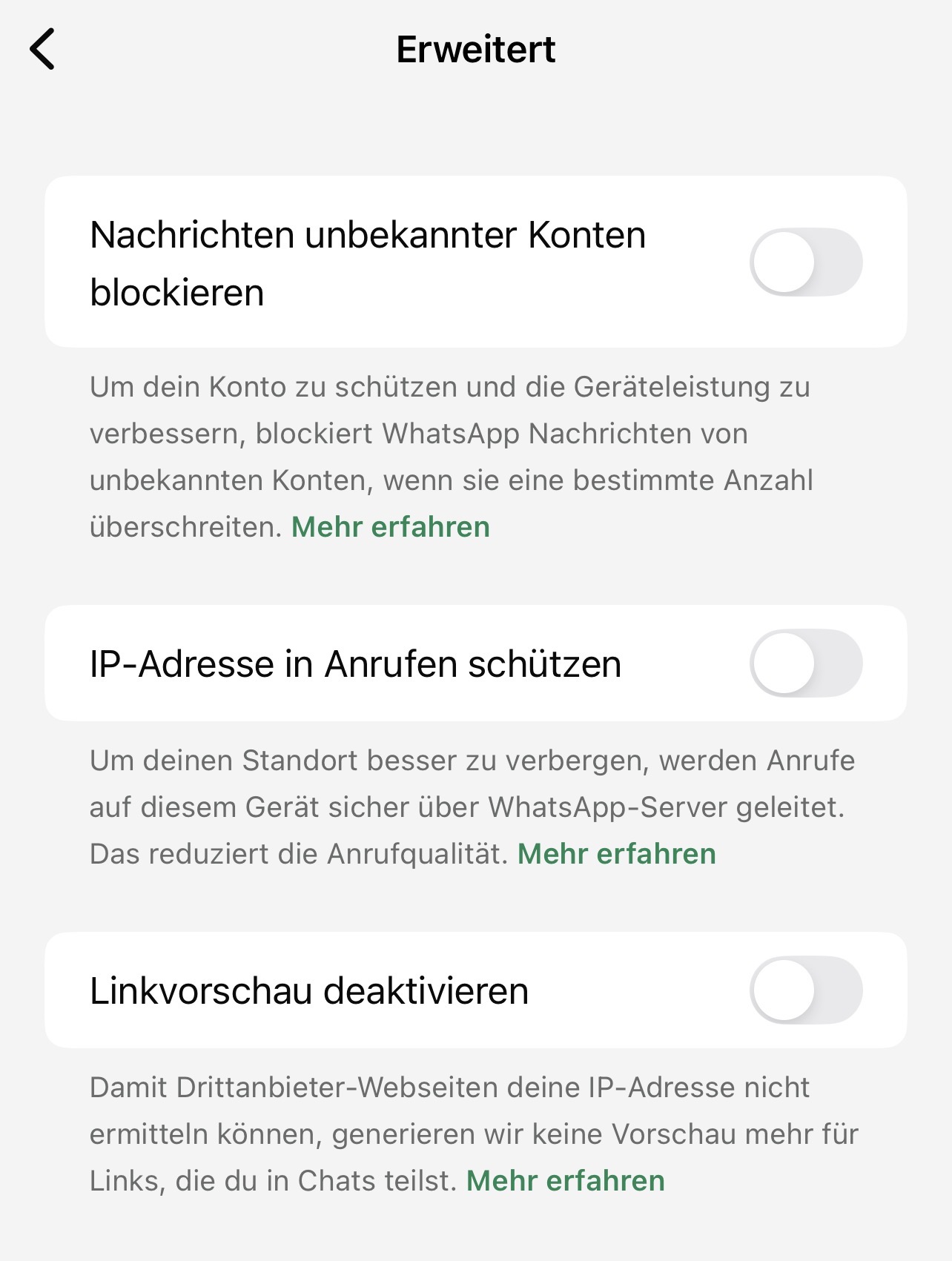Image resolution: width=952 pixels, height=1261 pixels.
Task: Go back from the Erweitert screen
Action: tap(42, 49)
